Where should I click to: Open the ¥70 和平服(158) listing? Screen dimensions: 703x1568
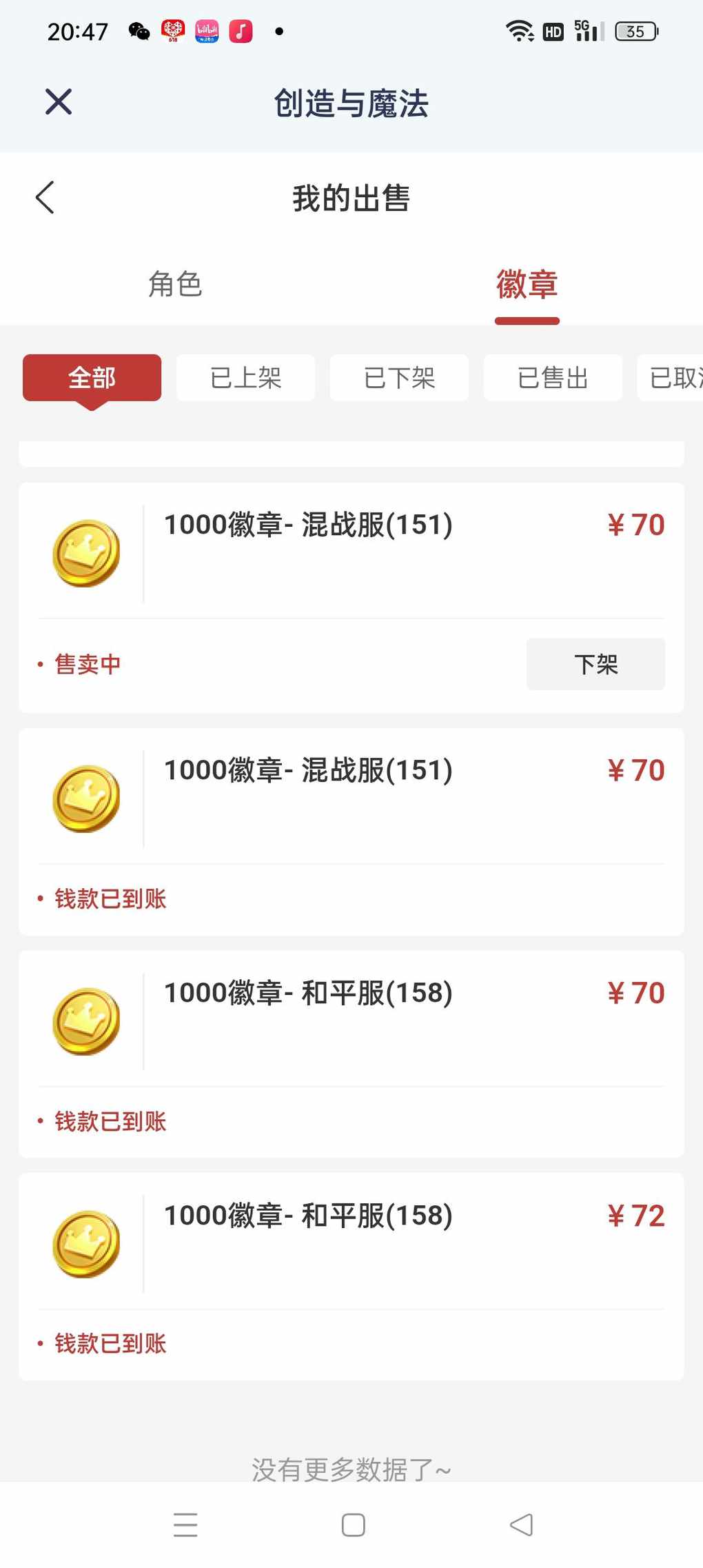(351, 1054)
